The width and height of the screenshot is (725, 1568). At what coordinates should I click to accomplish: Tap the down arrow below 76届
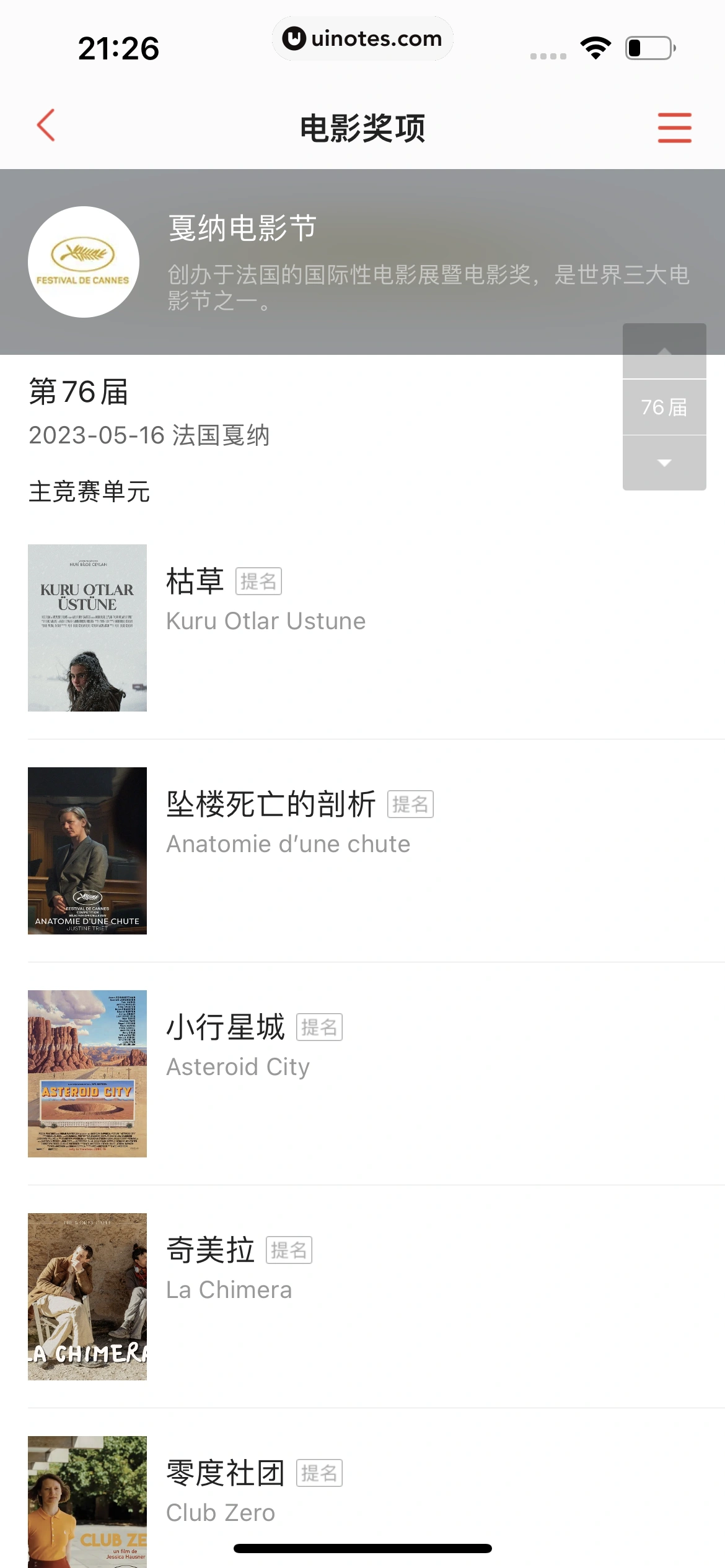point(664,461)
